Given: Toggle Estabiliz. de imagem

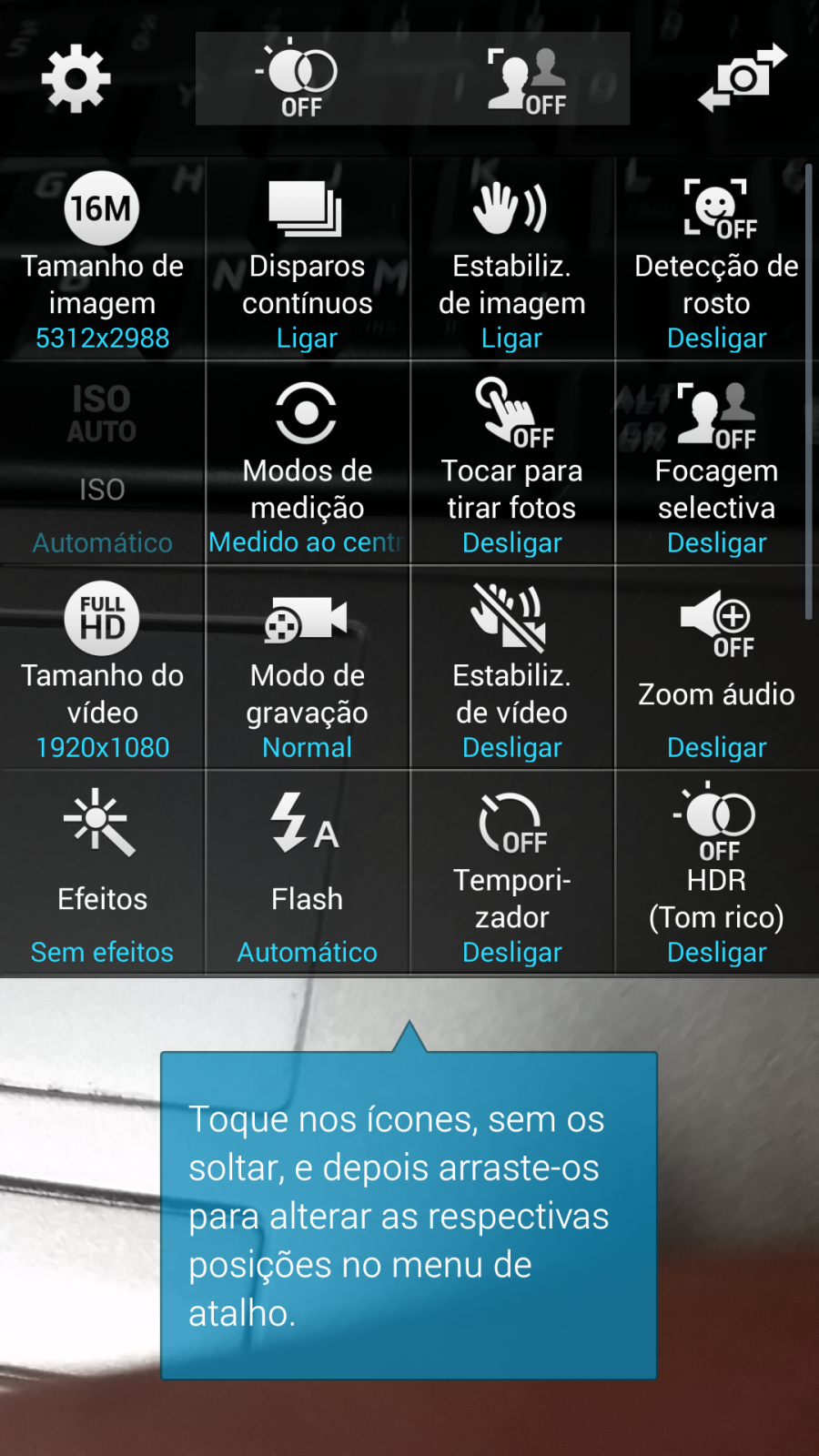Looking at the screenshot, I should click(x=512, y=259).
